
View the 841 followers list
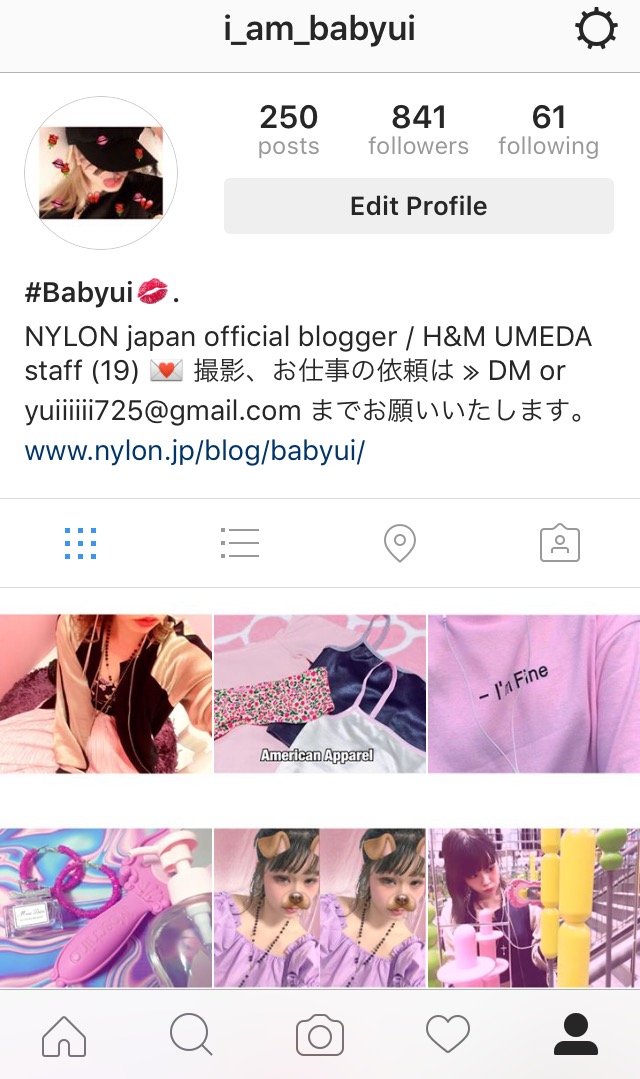tap(418, 130)
